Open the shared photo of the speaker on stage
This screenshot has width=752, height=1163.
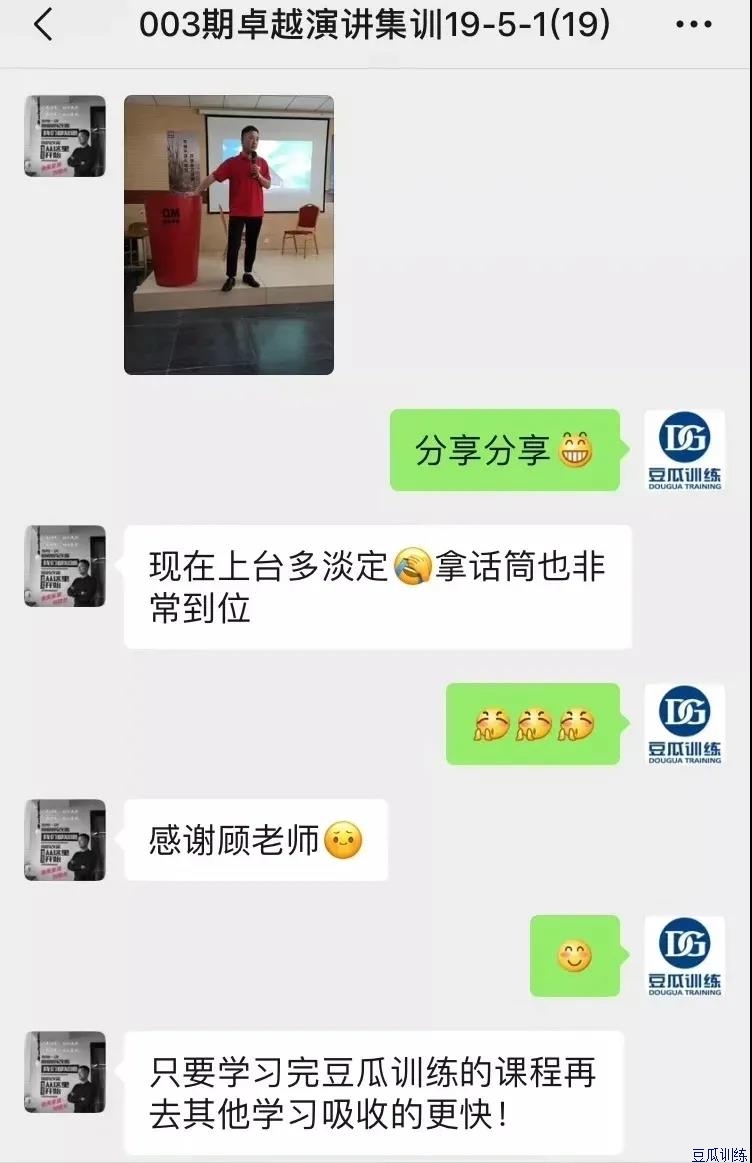(x=228, y=235)
